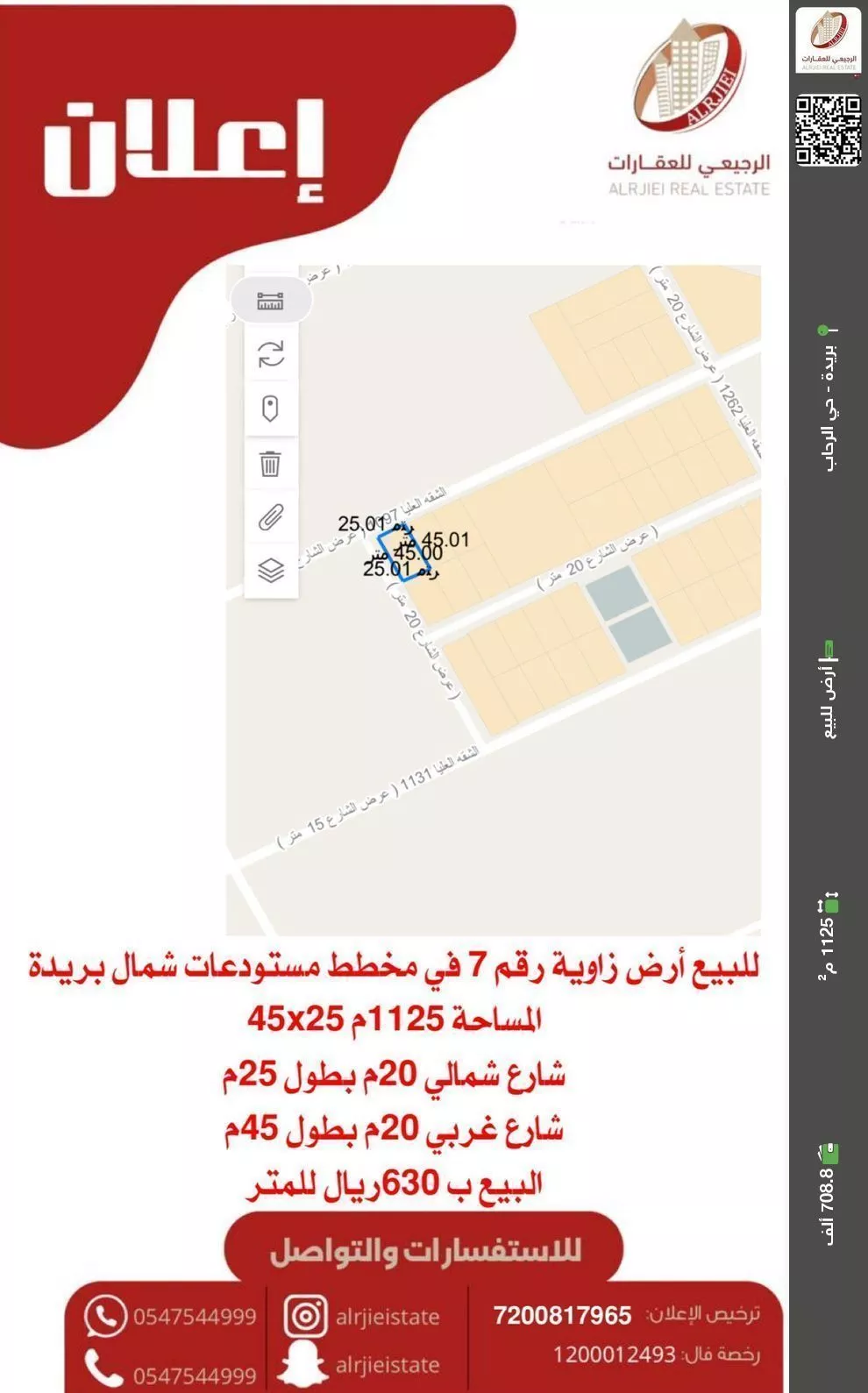Select the tag marker tool
Screen dimensions: 868x1393
click(x=272, y=410)
